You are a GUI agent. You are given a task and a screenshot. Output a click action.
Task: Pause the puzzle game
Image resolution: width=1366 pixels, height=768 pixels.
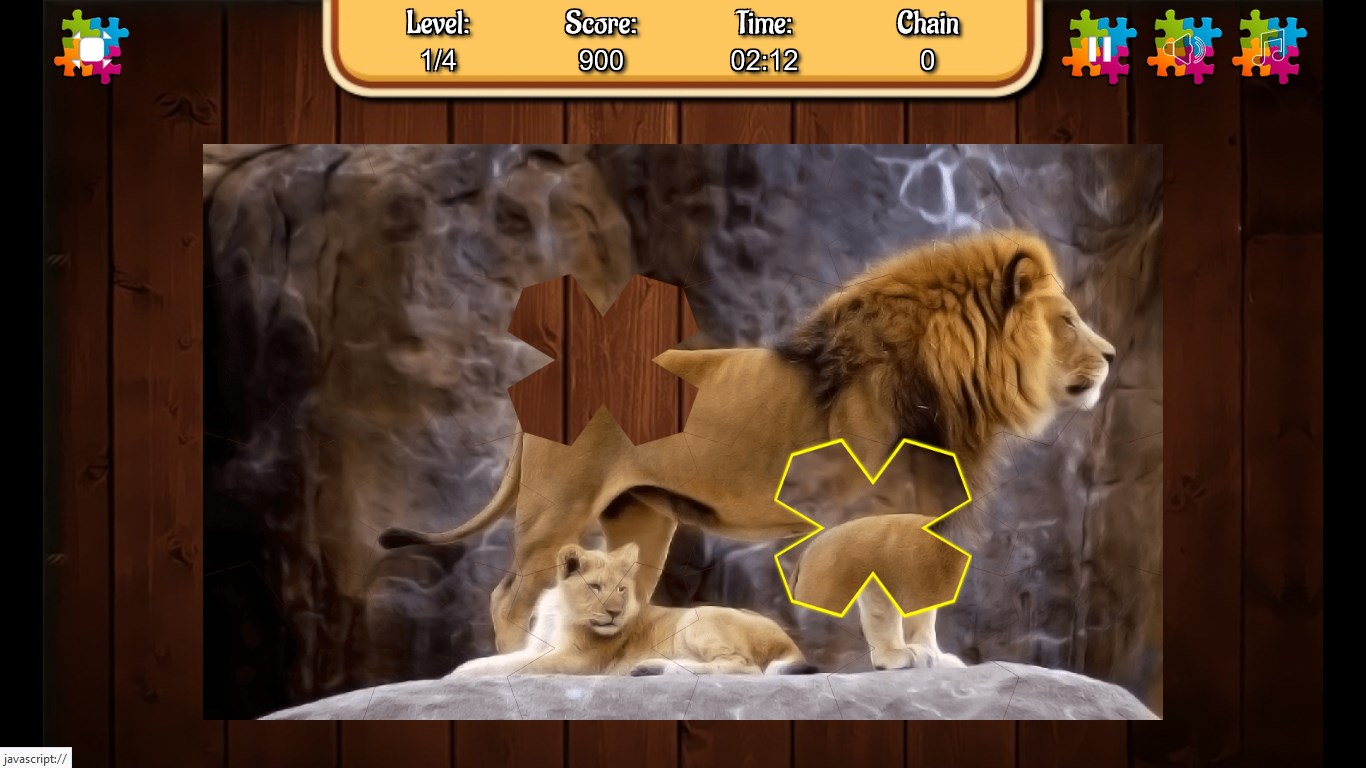click(x=1099, y=47)
